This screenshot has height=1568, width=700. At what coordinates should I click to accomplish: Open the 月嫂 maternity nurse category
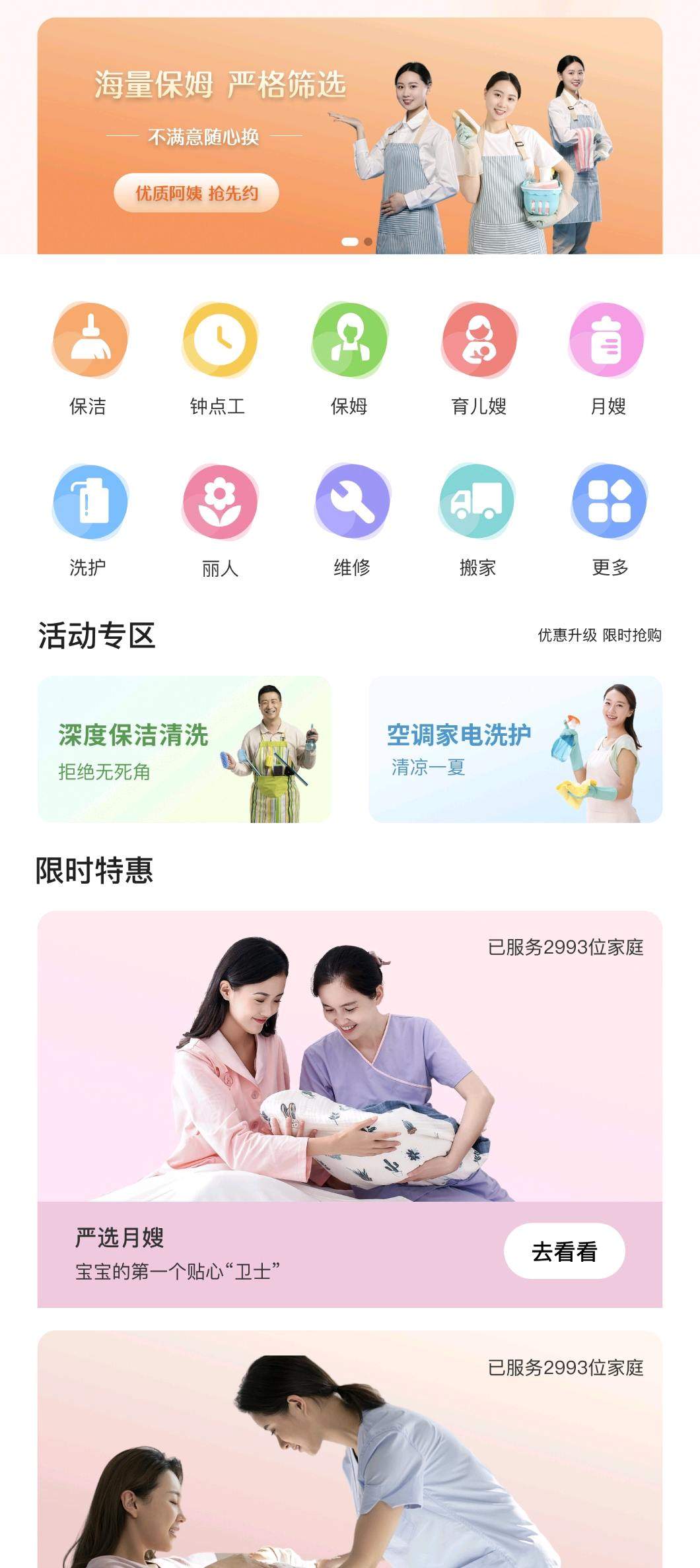click(608, 358)
